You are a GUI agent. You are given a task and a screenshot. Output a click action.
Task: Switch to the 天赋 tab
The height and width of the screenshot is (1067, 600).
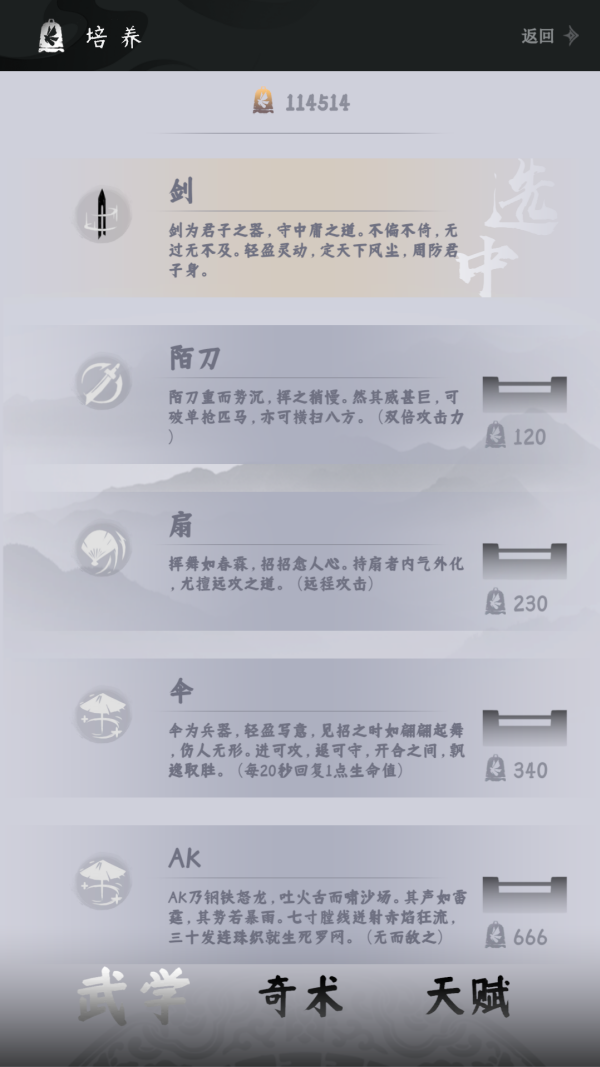467,997
